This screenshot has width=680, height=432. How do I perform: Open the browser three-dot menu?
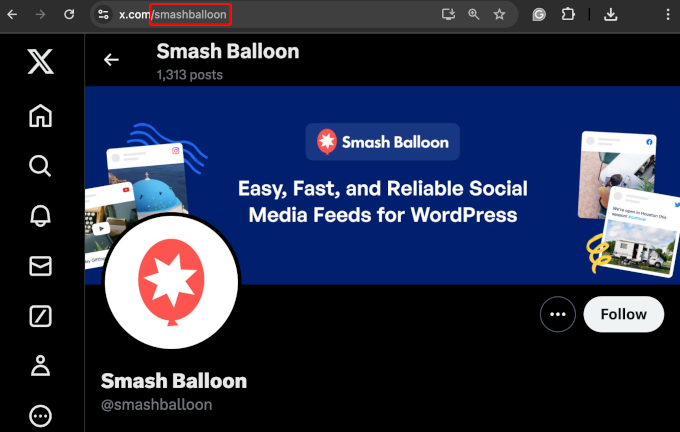tap(667, 15)
